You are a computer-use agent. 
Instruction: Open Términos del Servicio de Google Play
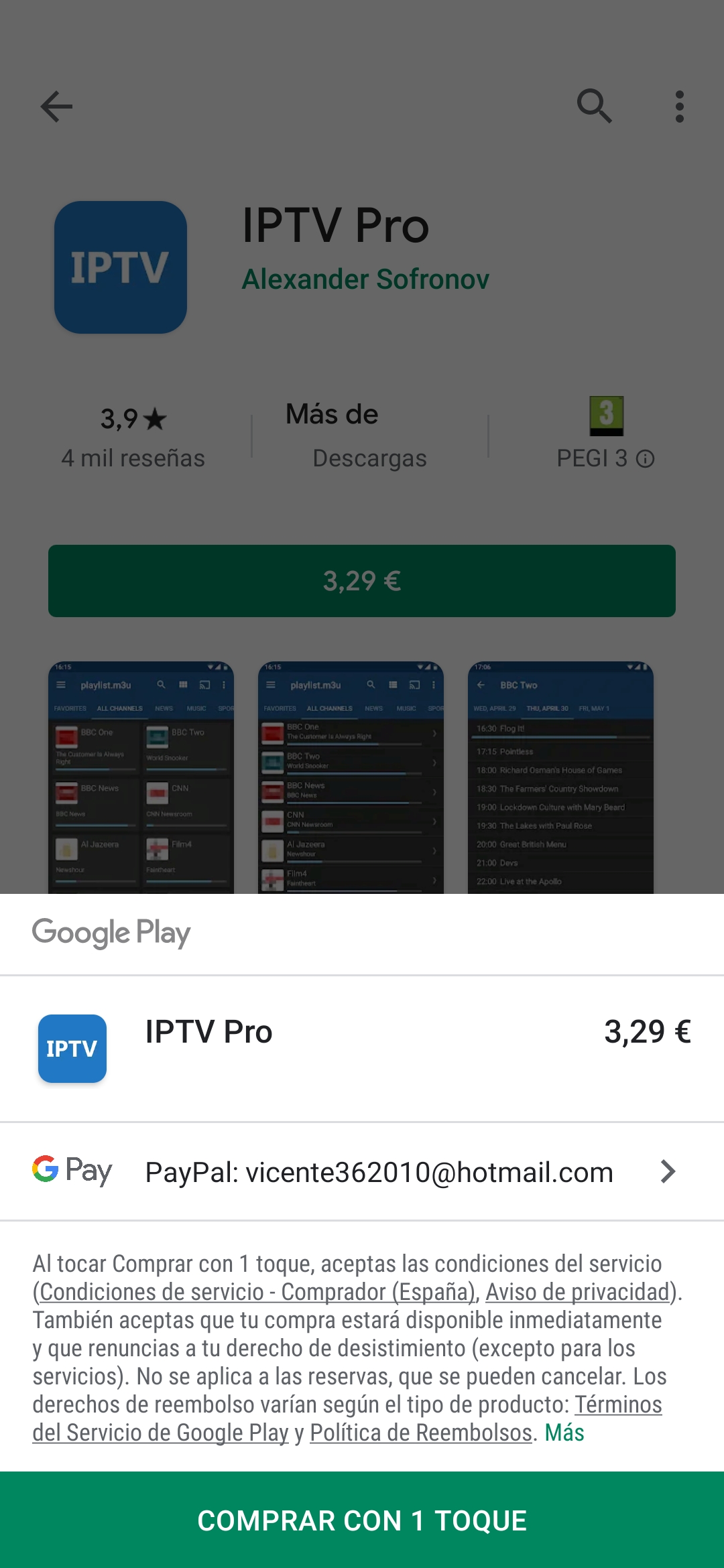click(x=161, y=1433)
